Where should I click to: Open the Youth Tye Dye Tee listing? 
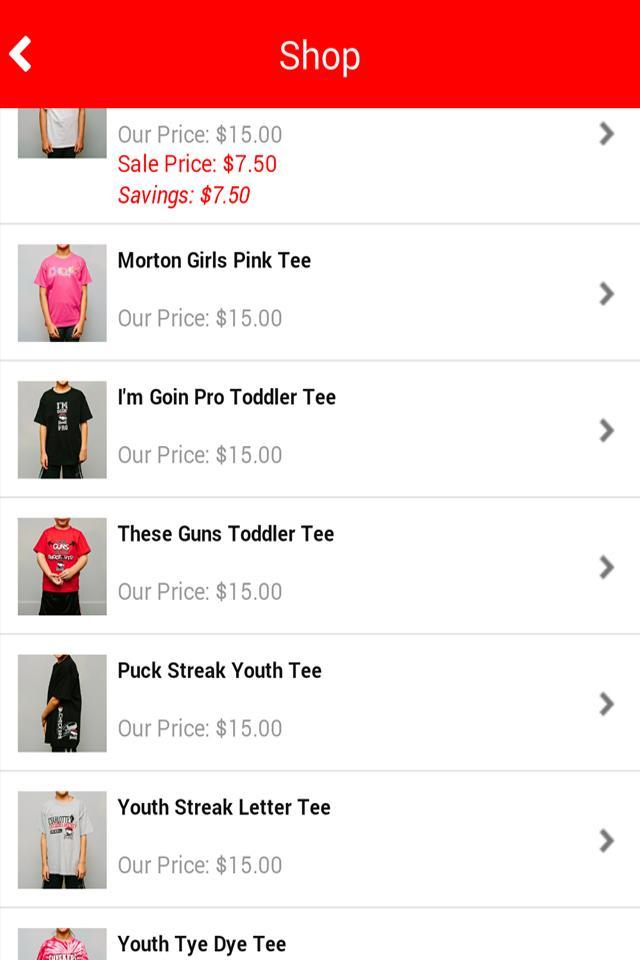[x=320, y=940]
